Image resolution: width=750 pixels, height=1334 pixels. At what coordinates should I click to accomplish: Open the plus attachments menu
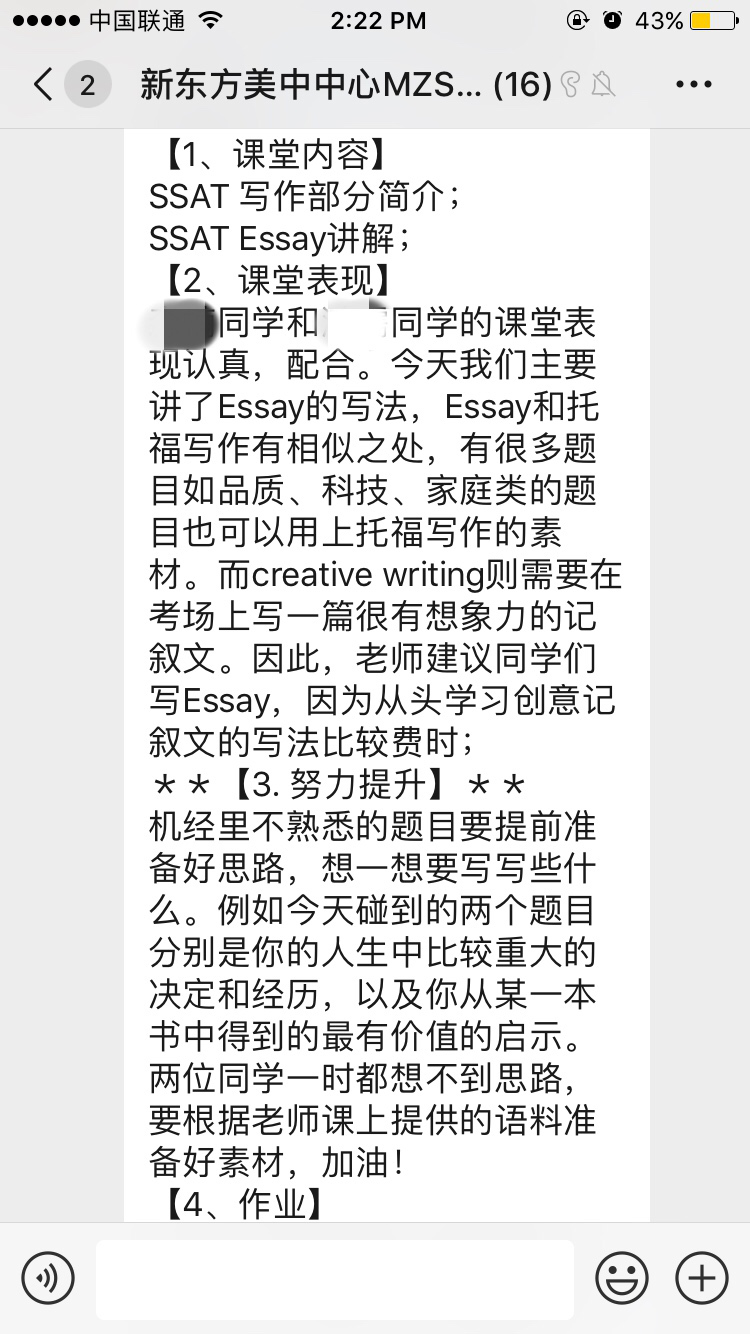(702, 1278)
